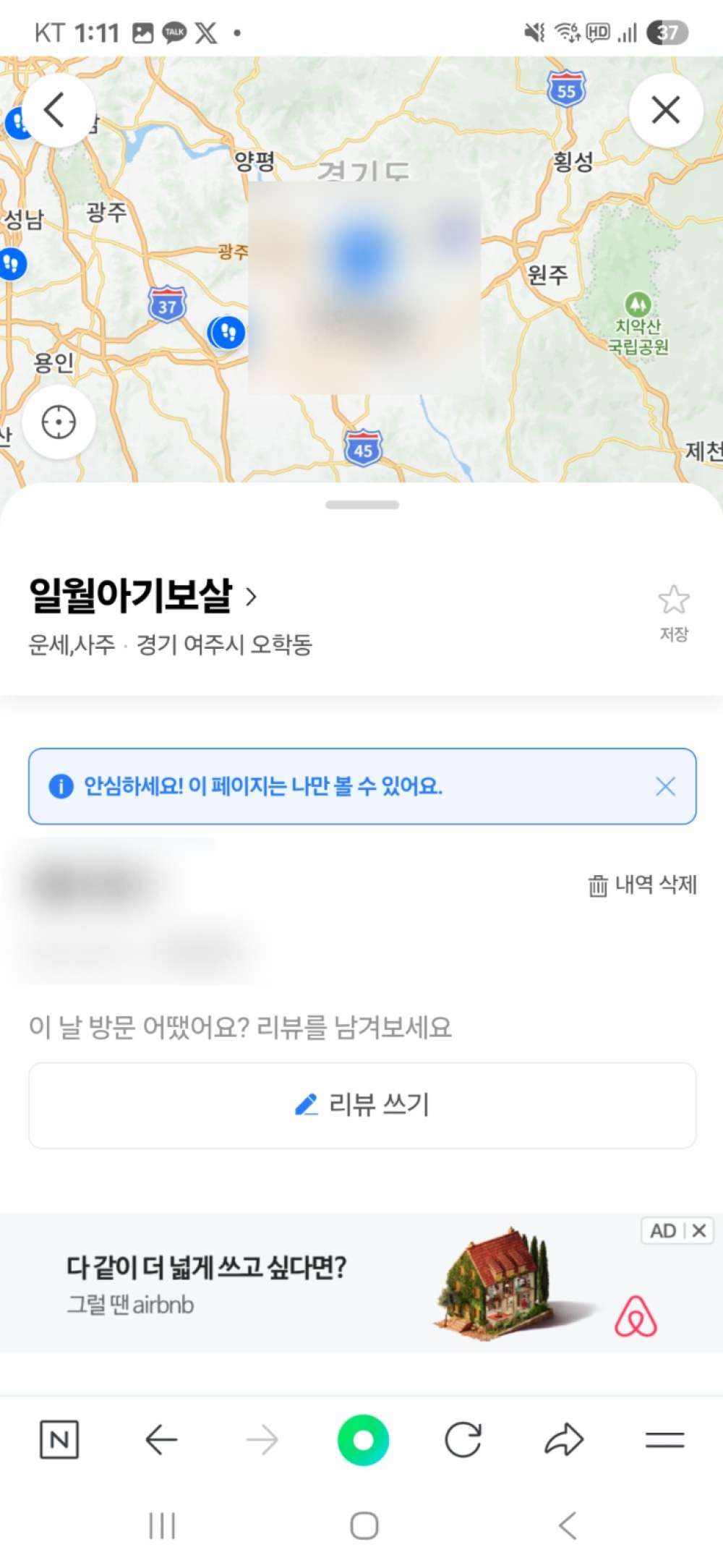Tap the trash icon next to 내역 삭제
This screenshot has width=723, height=1568.
click(595, 886)
